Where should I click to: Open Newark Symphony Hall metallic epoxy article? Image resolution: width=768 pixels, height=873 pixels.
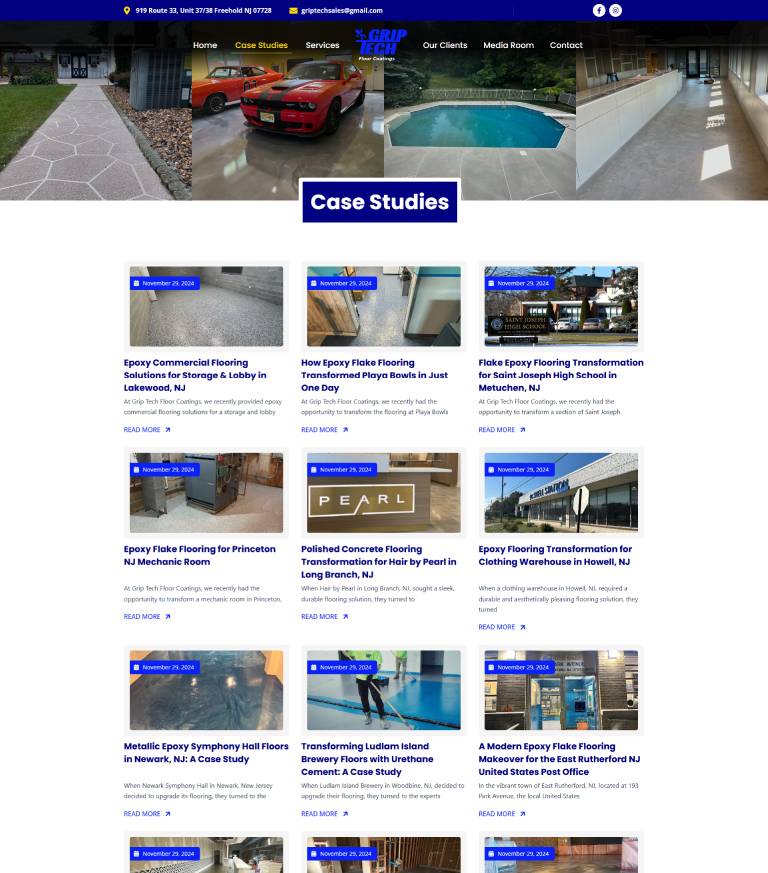(206, 752)
